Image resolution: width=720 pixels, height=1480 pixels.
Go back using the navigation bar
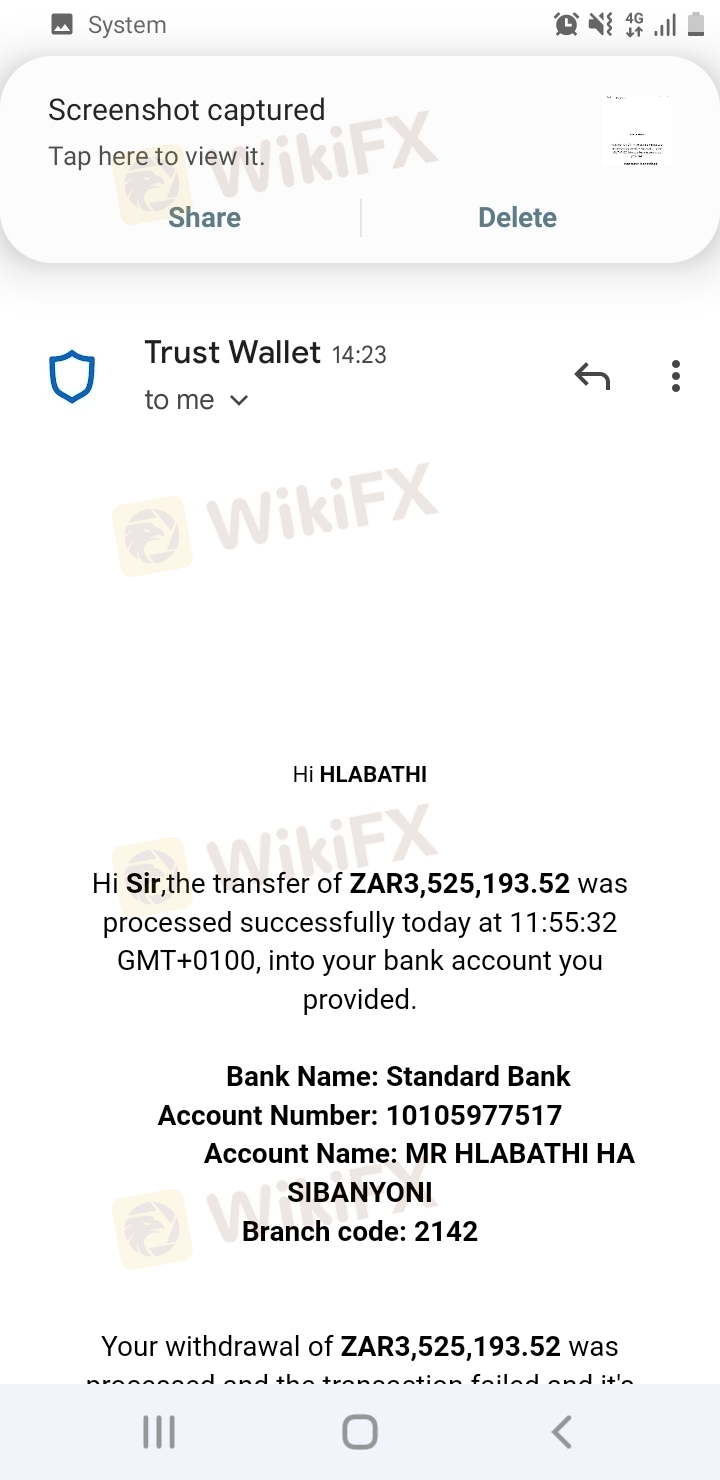(x=562, y=1432)
